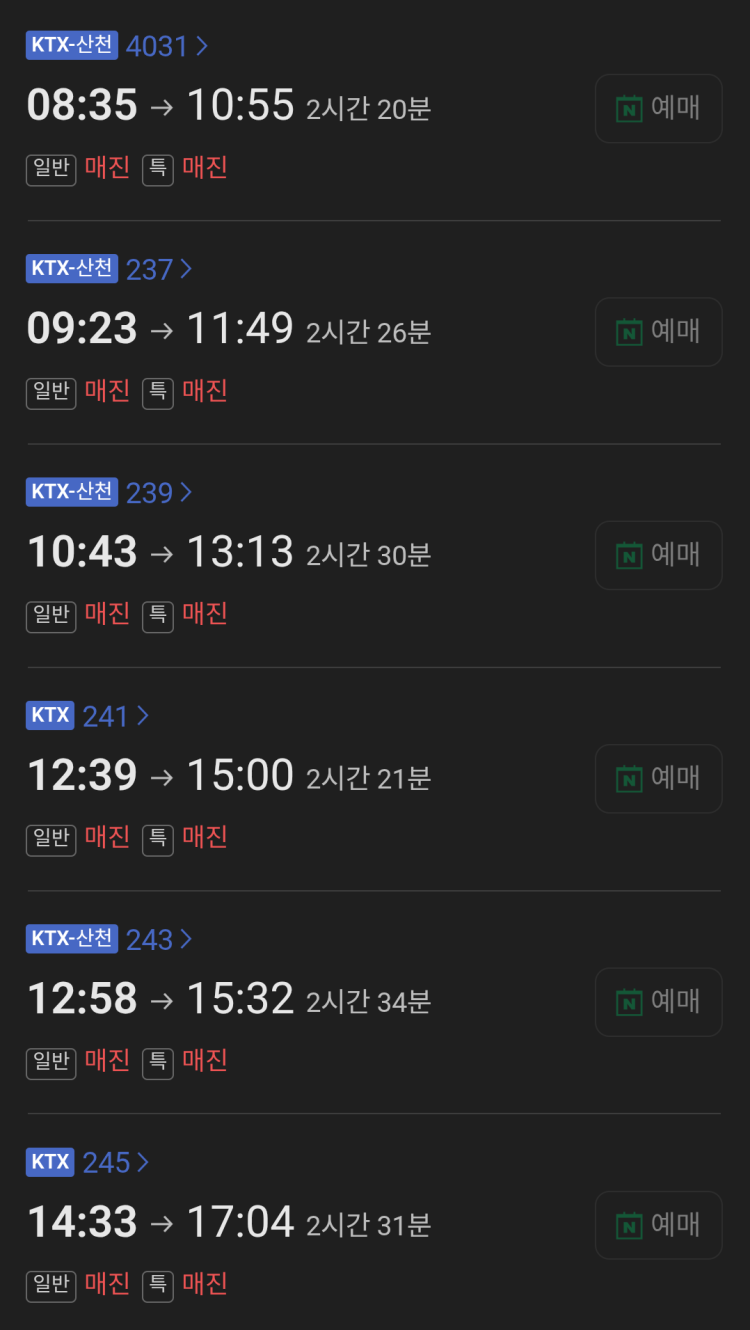Open KTX 245 train info
This screenshot has width=750, height=1330.
115,1162
